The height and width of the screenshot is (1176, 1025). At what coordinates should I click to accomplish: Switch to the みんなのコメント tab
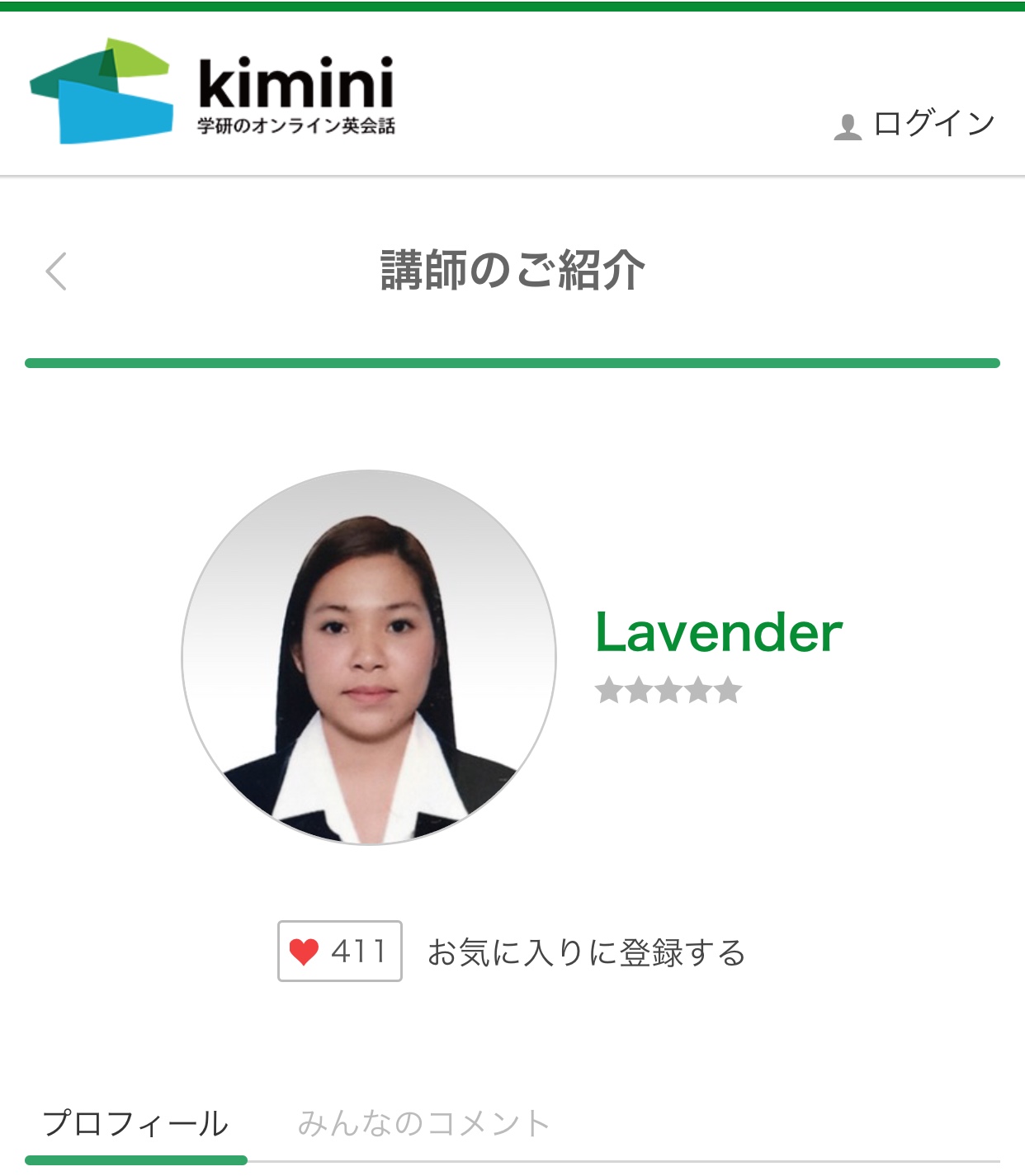coord(423,1123)
